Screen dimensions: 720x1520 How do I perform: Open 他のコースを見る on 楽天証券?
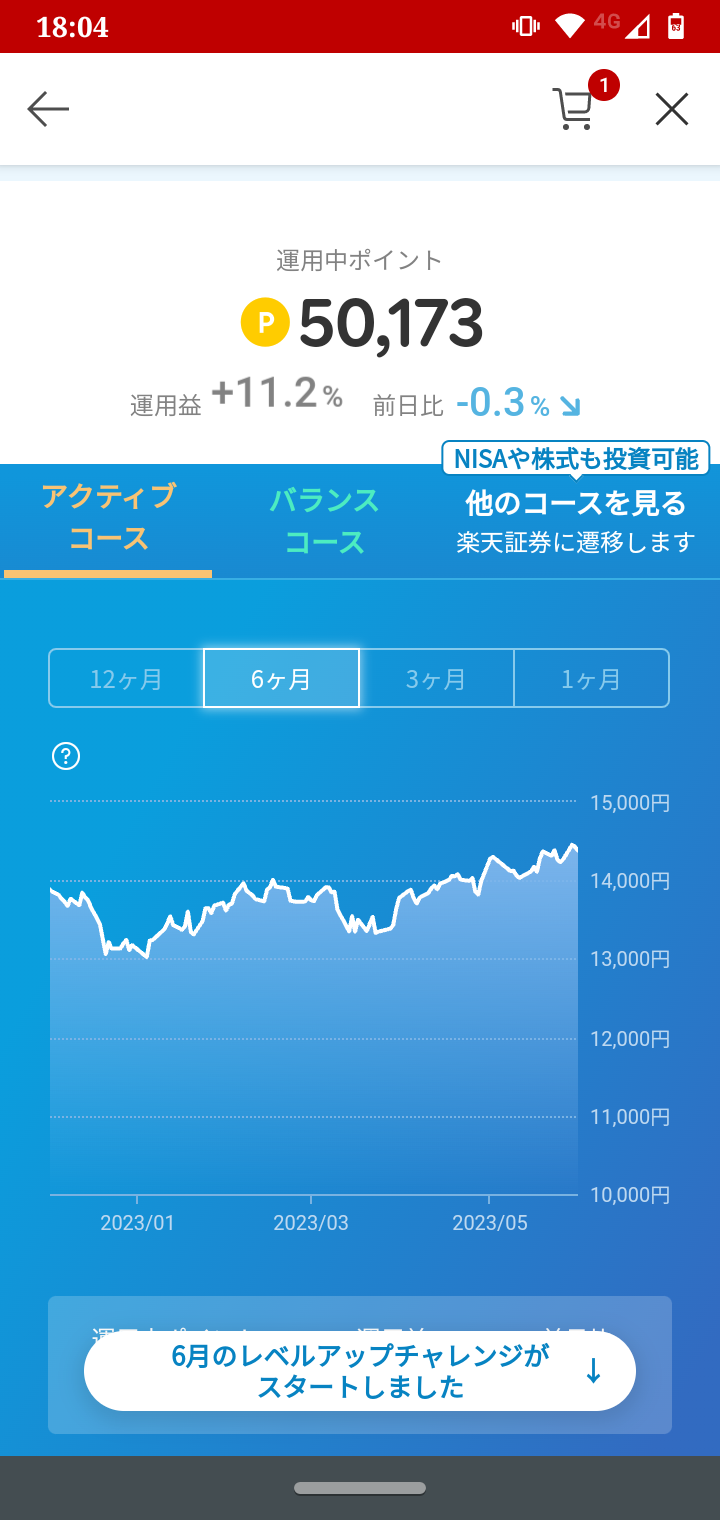pyautogui.click(x=575, y=520)
